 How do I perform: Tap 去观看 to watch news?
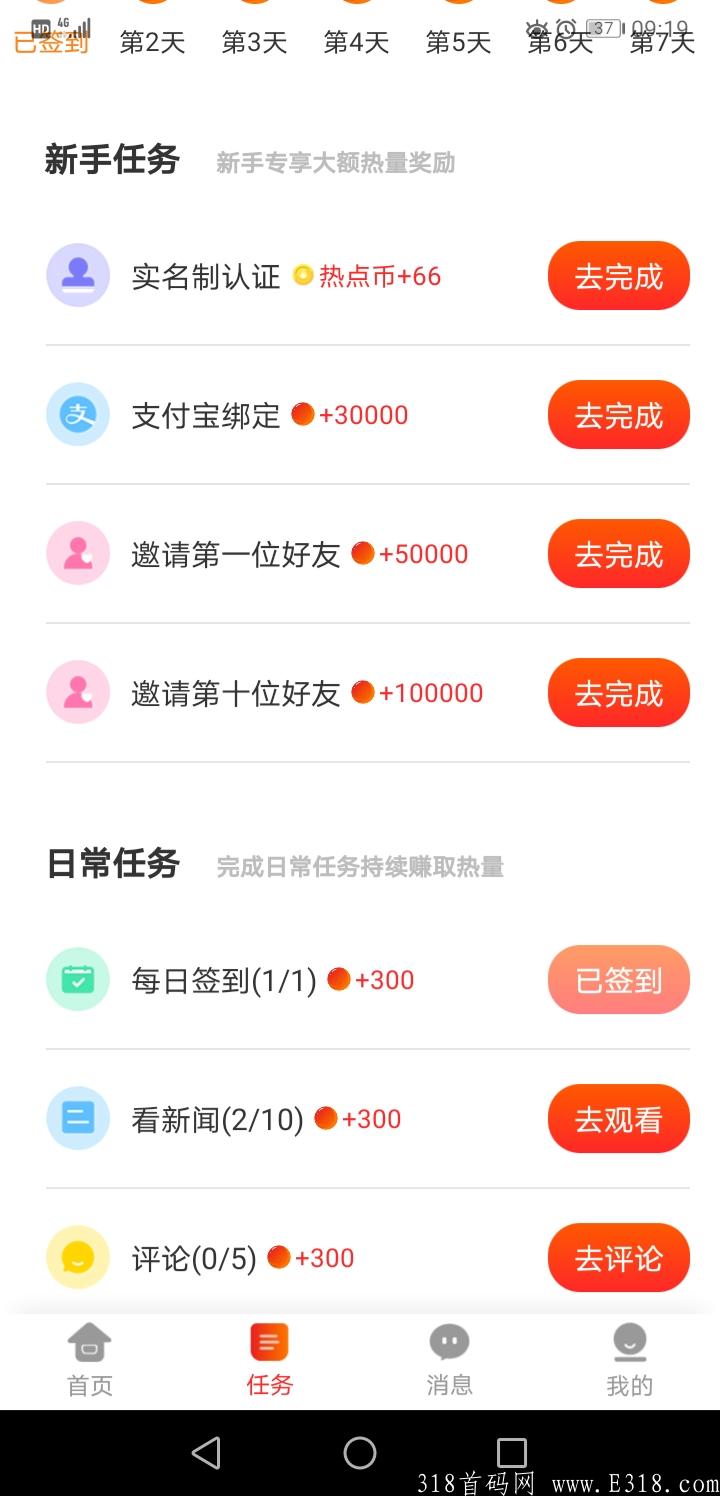tap(618, 1118)
